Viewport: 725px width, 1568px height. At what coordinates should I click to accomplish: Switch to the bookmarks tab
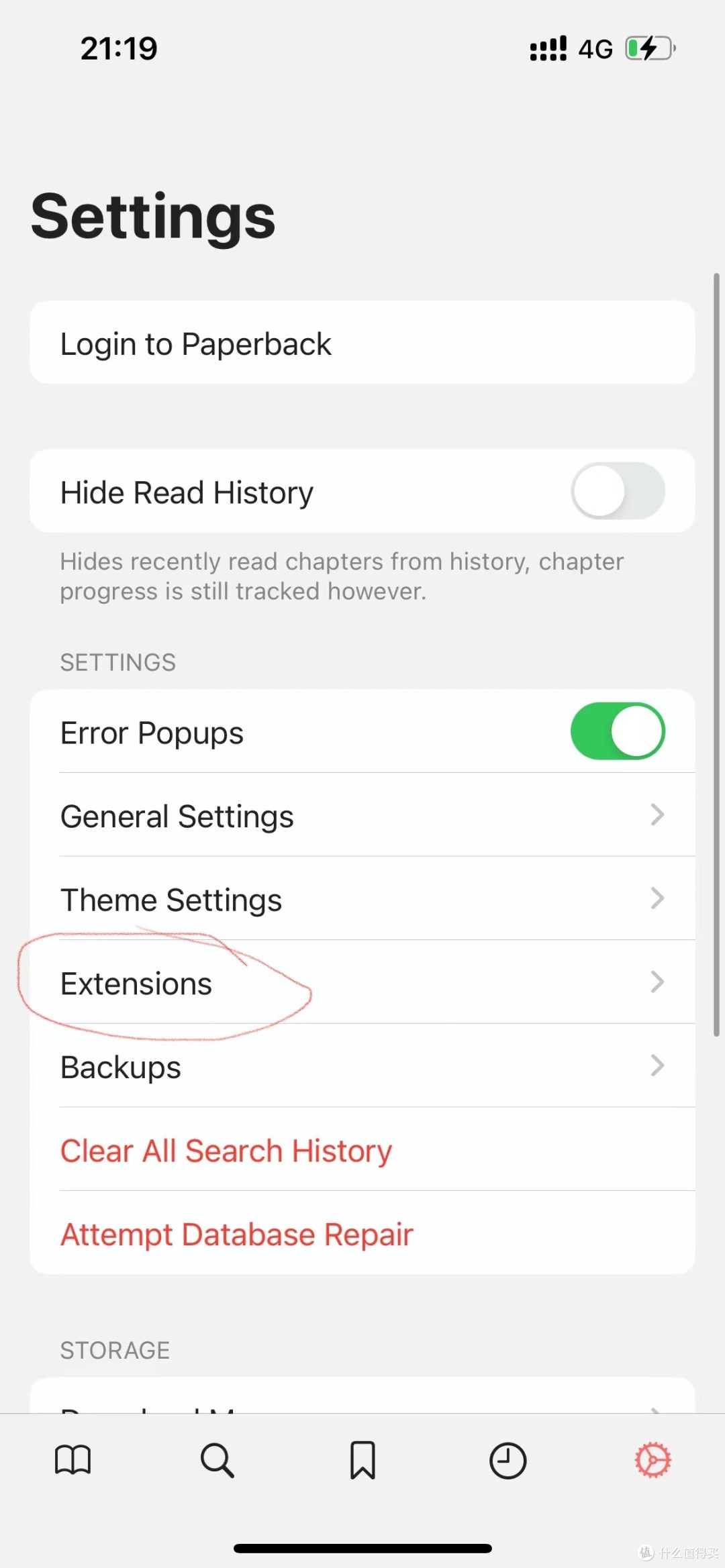pyautogui.click(x=362, y=1460)
